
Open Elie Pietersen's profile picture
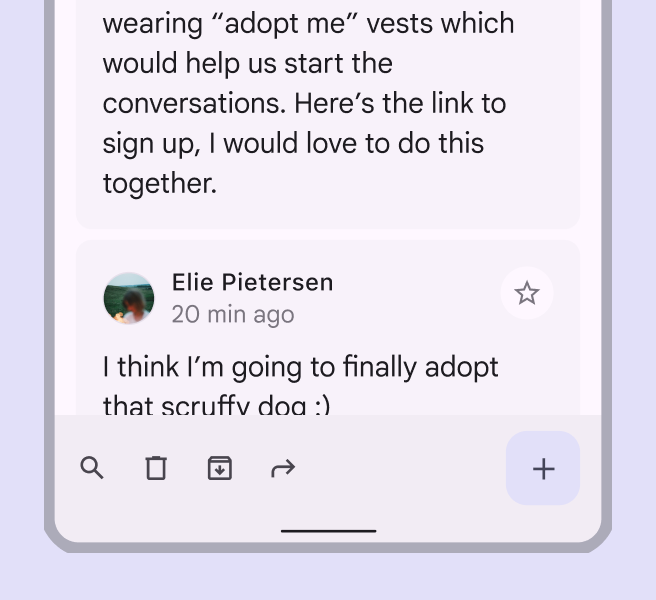click(x=129, y=298)
